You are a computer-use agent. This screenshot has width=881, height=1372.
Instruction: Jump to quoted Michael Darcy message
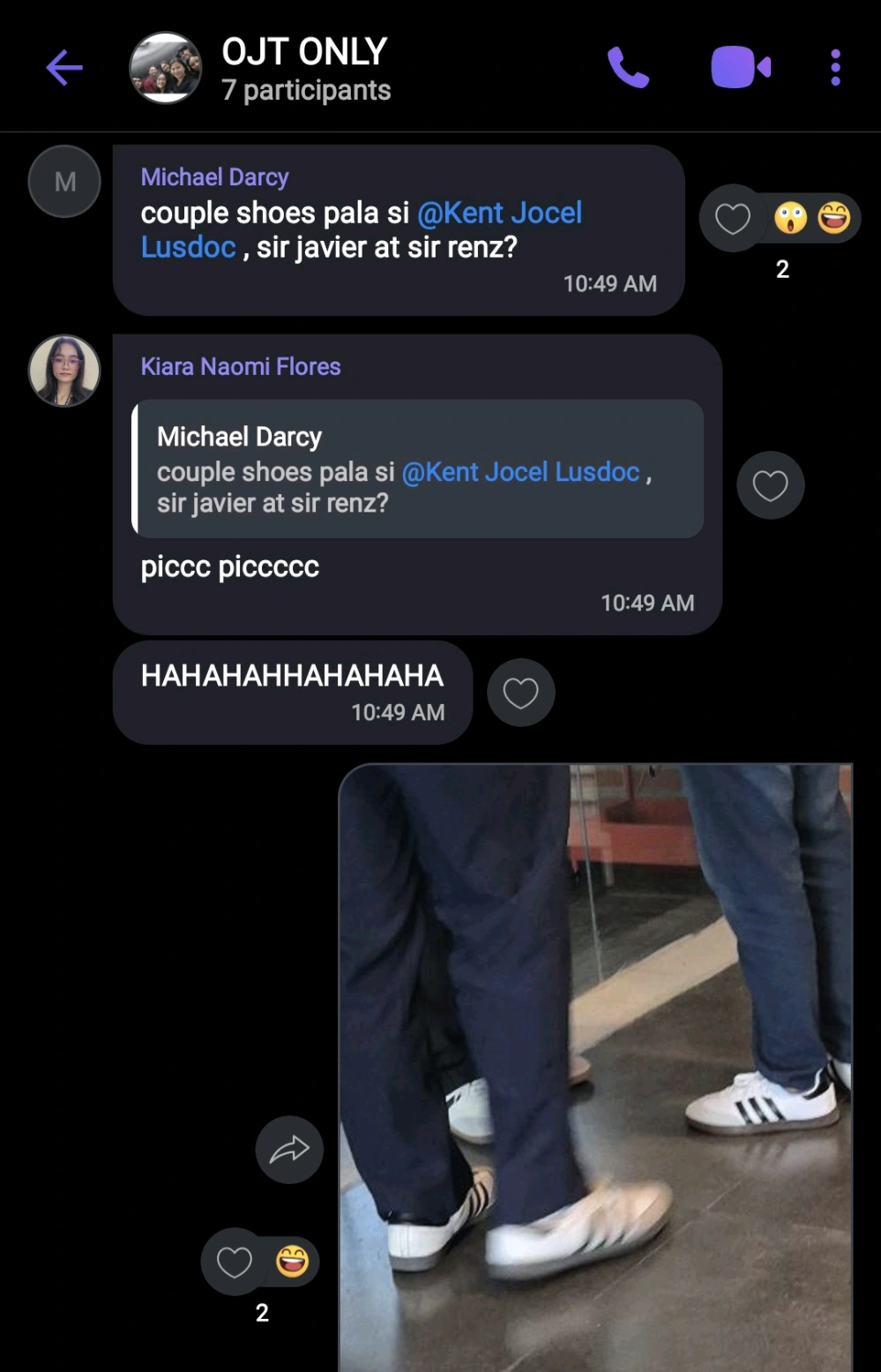click(x=418, y=469)
